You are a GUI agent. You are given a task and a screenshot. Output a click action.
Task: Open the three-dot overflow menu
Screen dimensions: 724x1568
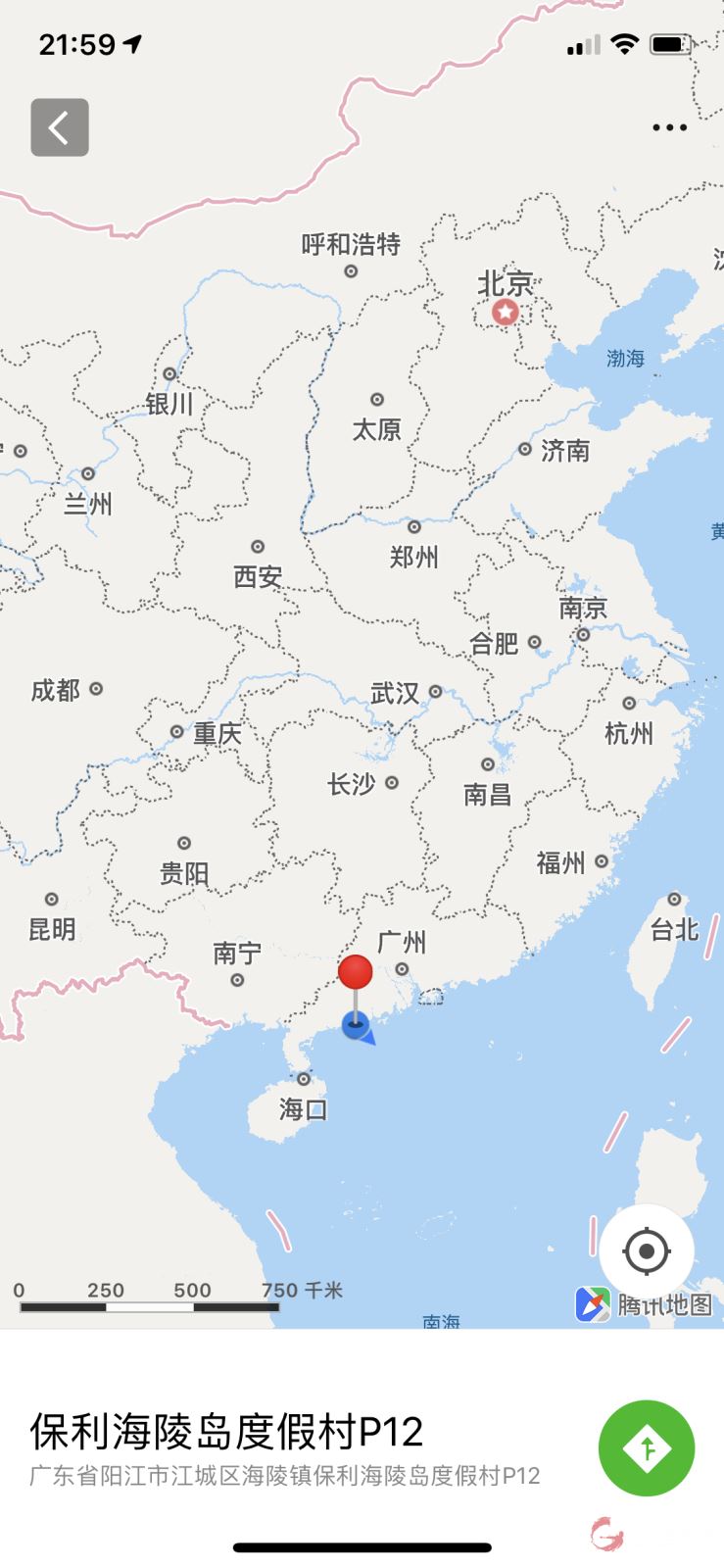pos(669,127)
